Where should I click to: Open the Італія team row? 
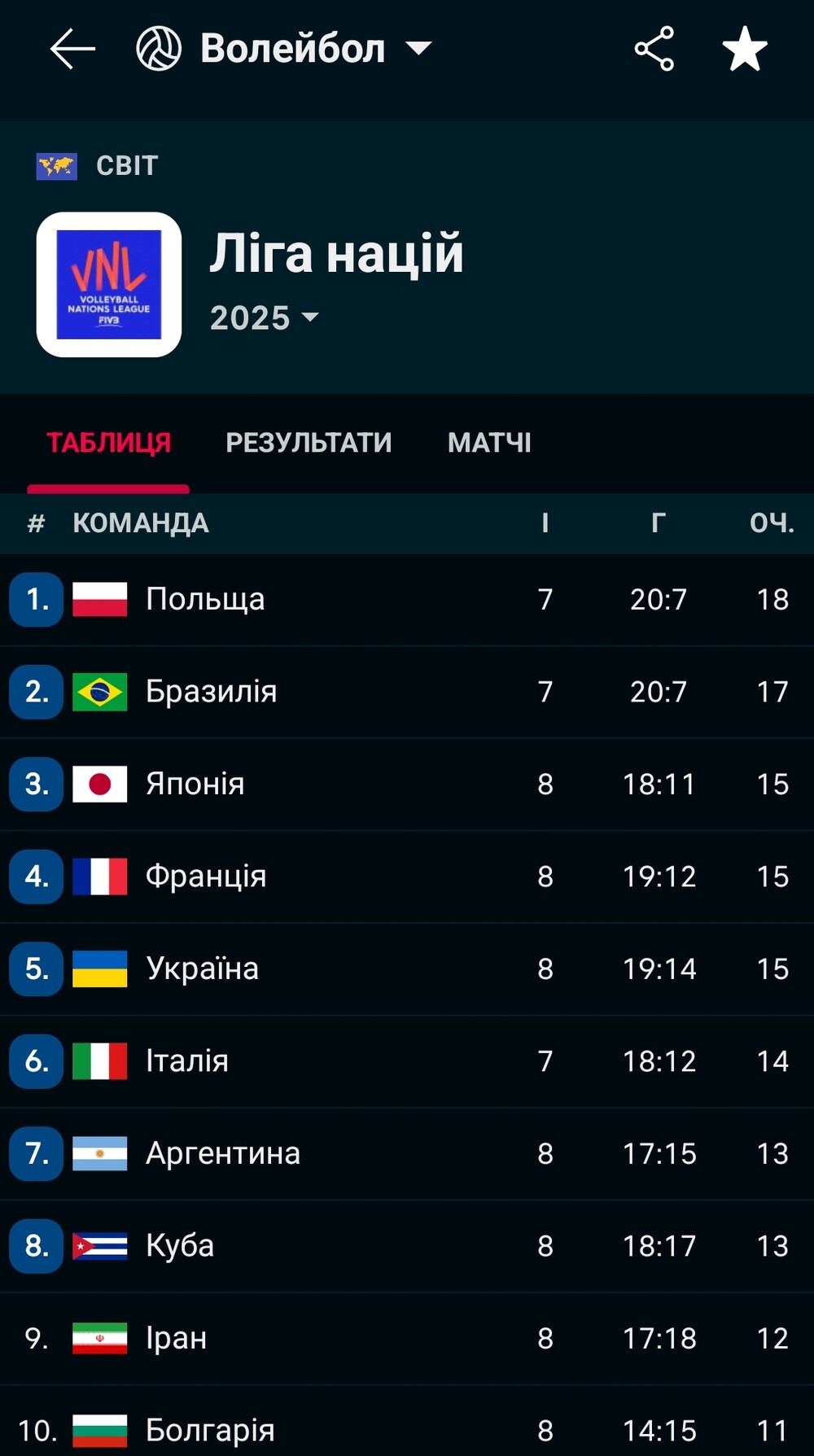coord(407,1061)
